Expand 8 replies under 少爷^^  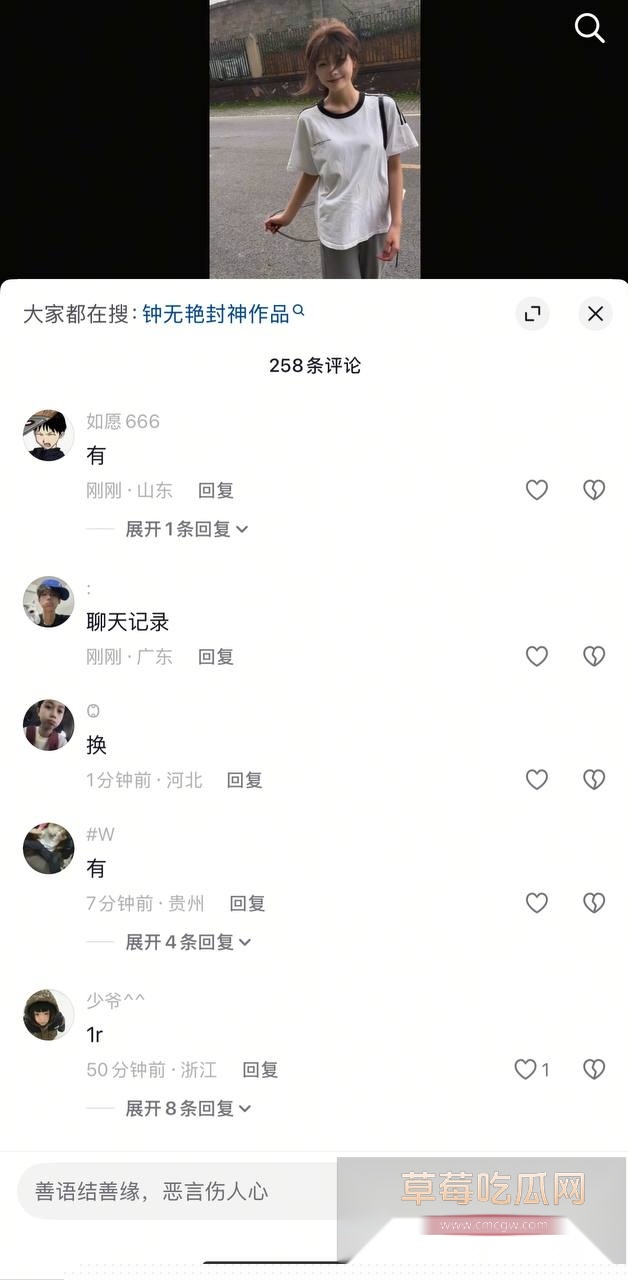click(x=186, y=1108)
